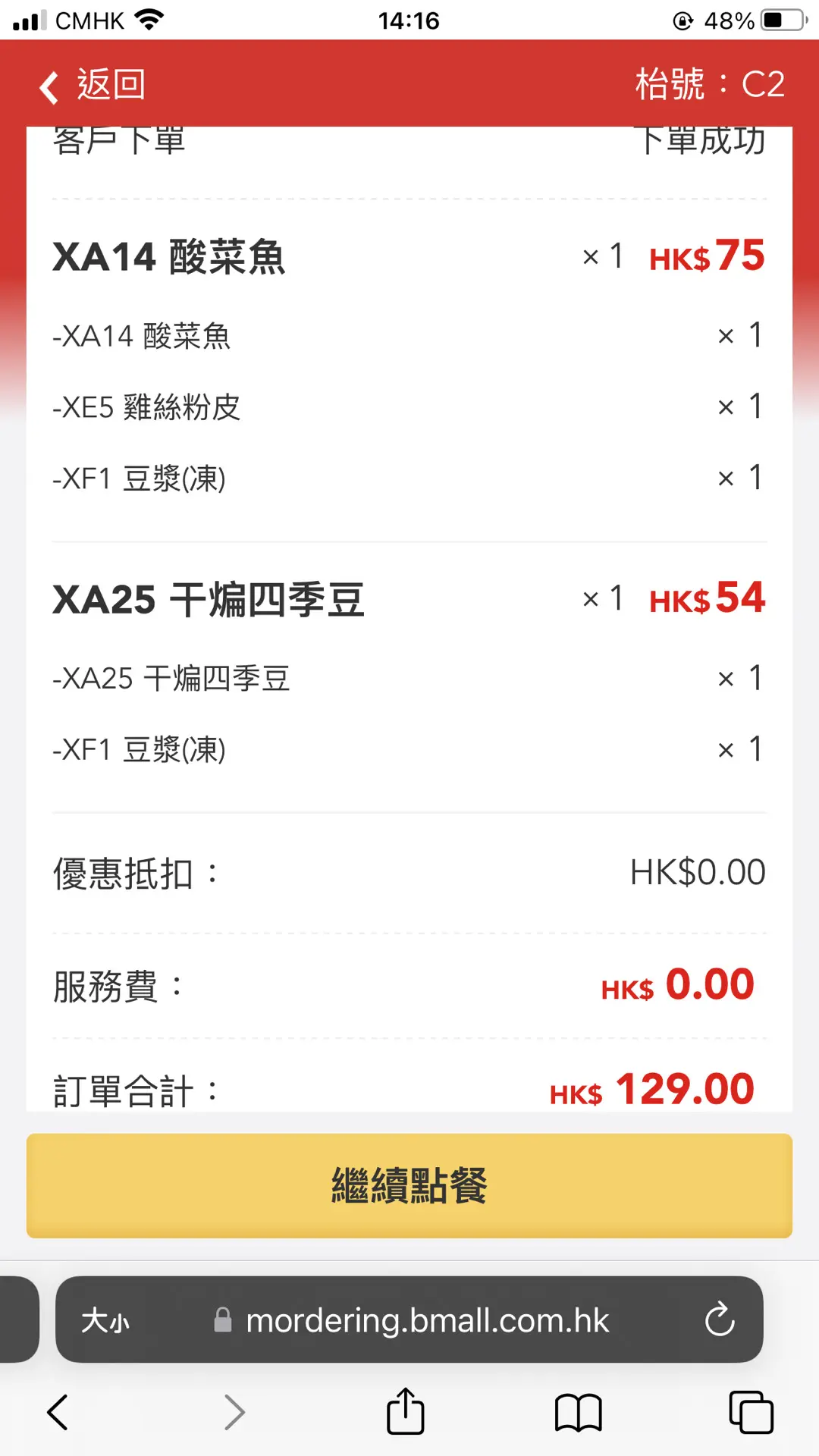The image size is (819, 1456).
Task: Go back using the 返回 button
Action: tap(92, 85)
